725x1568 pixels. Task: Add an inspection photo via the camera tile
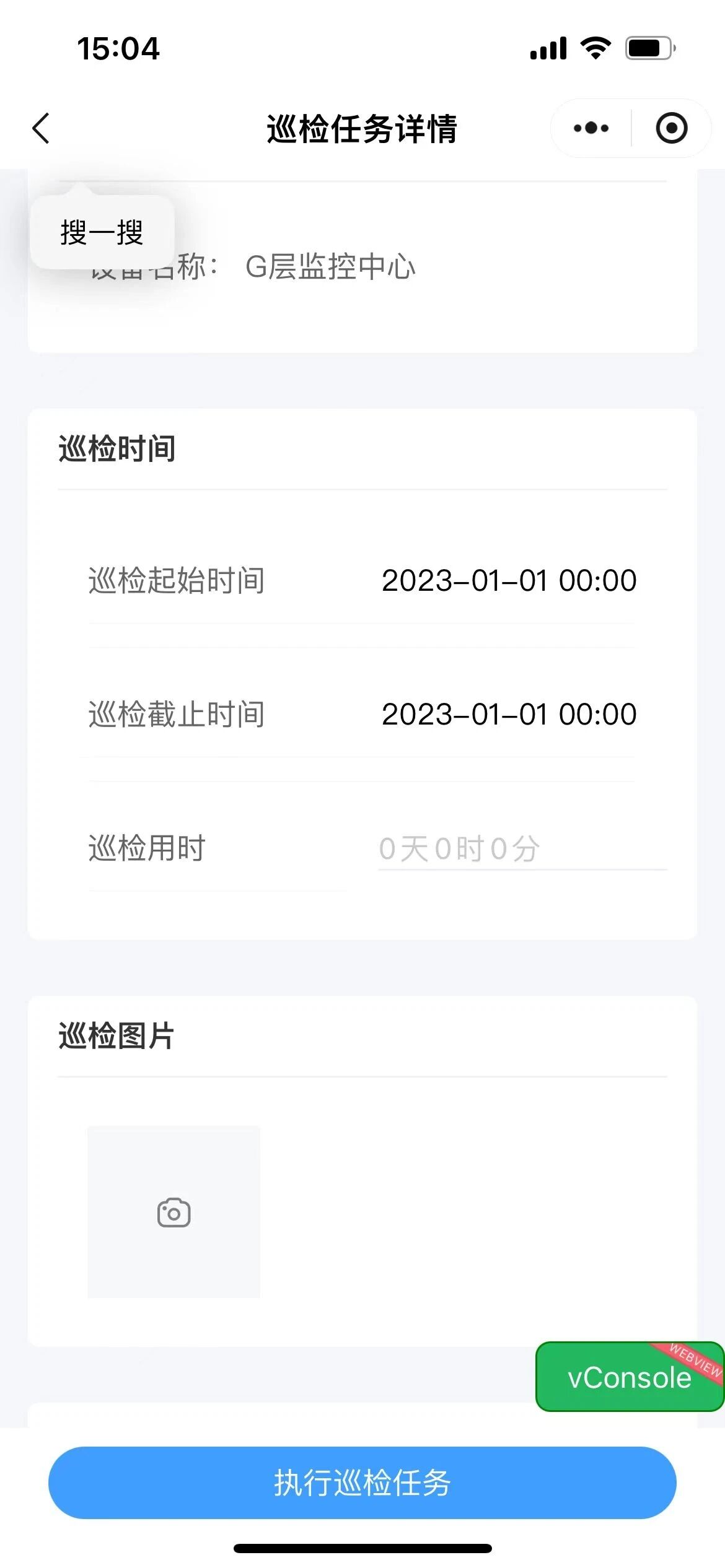click(x=174, y=1212)
